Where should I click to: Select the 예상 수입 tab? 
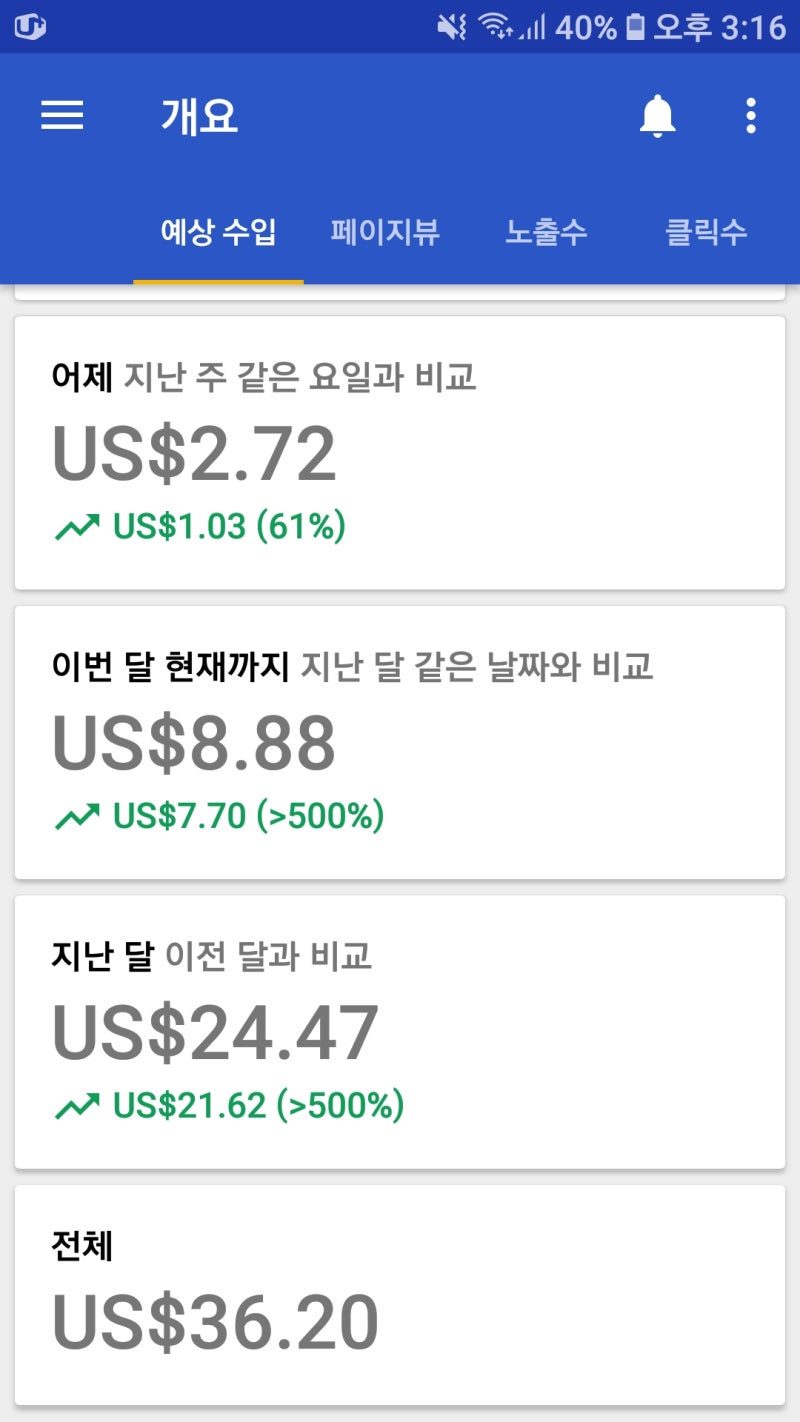[218, 233]
